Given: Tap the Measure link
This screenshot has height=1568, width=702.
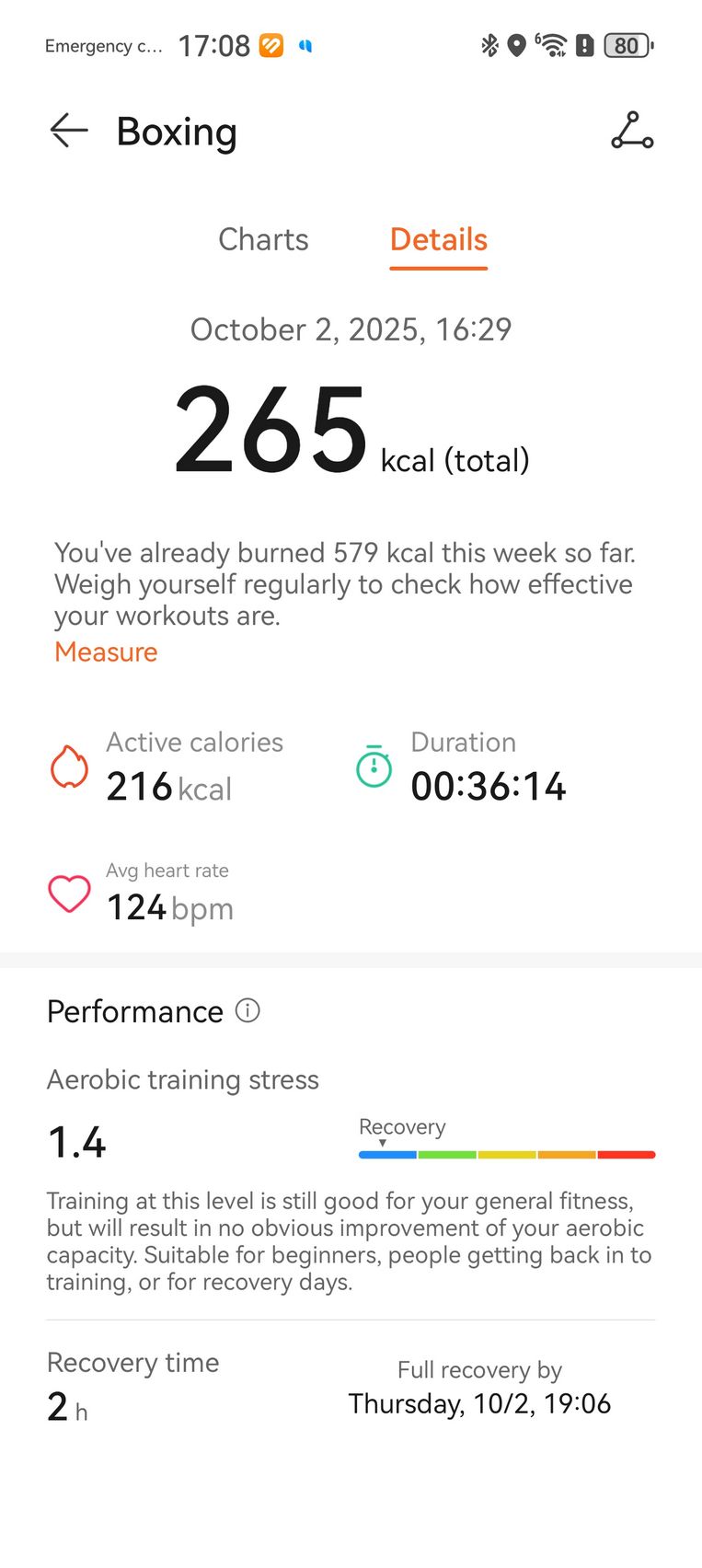Looking at the screenshot, I should coord(106,651).
